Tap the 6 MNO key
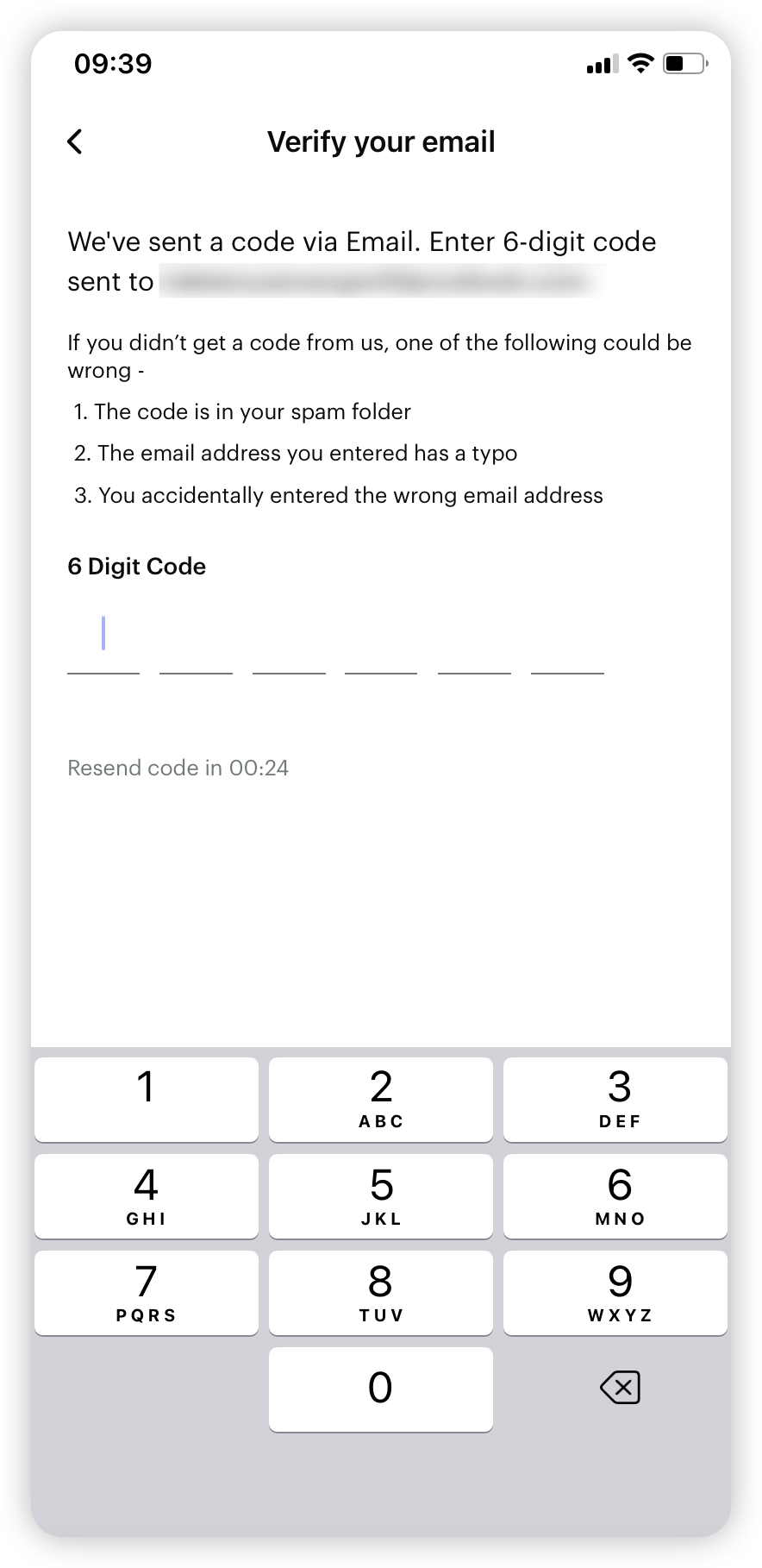Image resolution: width=762 pixels, height=1568 pixels. [x=615, y=1195]
